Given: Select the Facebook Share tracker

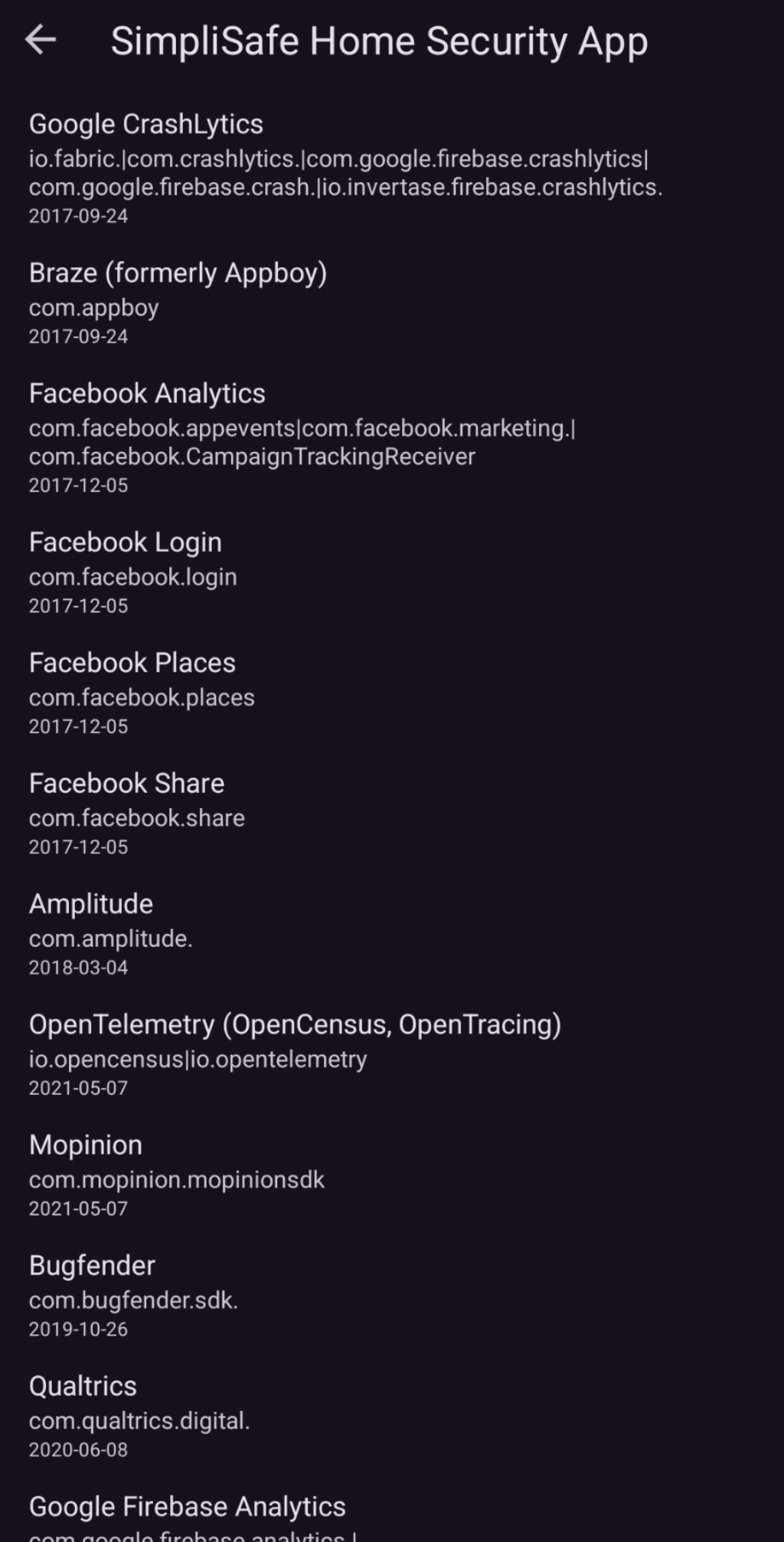Looking at the screenshot, I should pyautogui.click(x=137, y=814).
